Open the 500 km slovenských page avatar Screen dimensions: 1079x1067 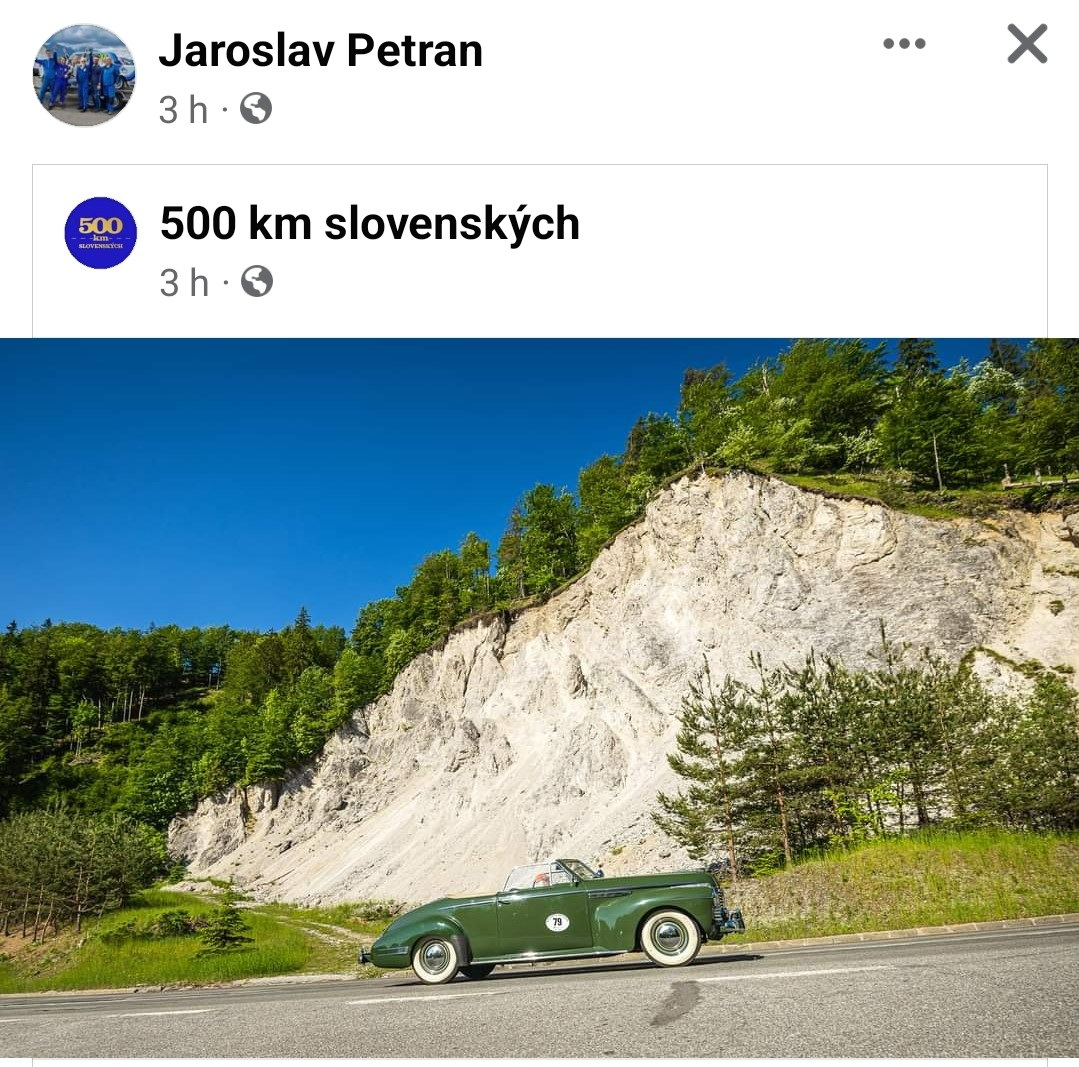[x=101, y=233]
